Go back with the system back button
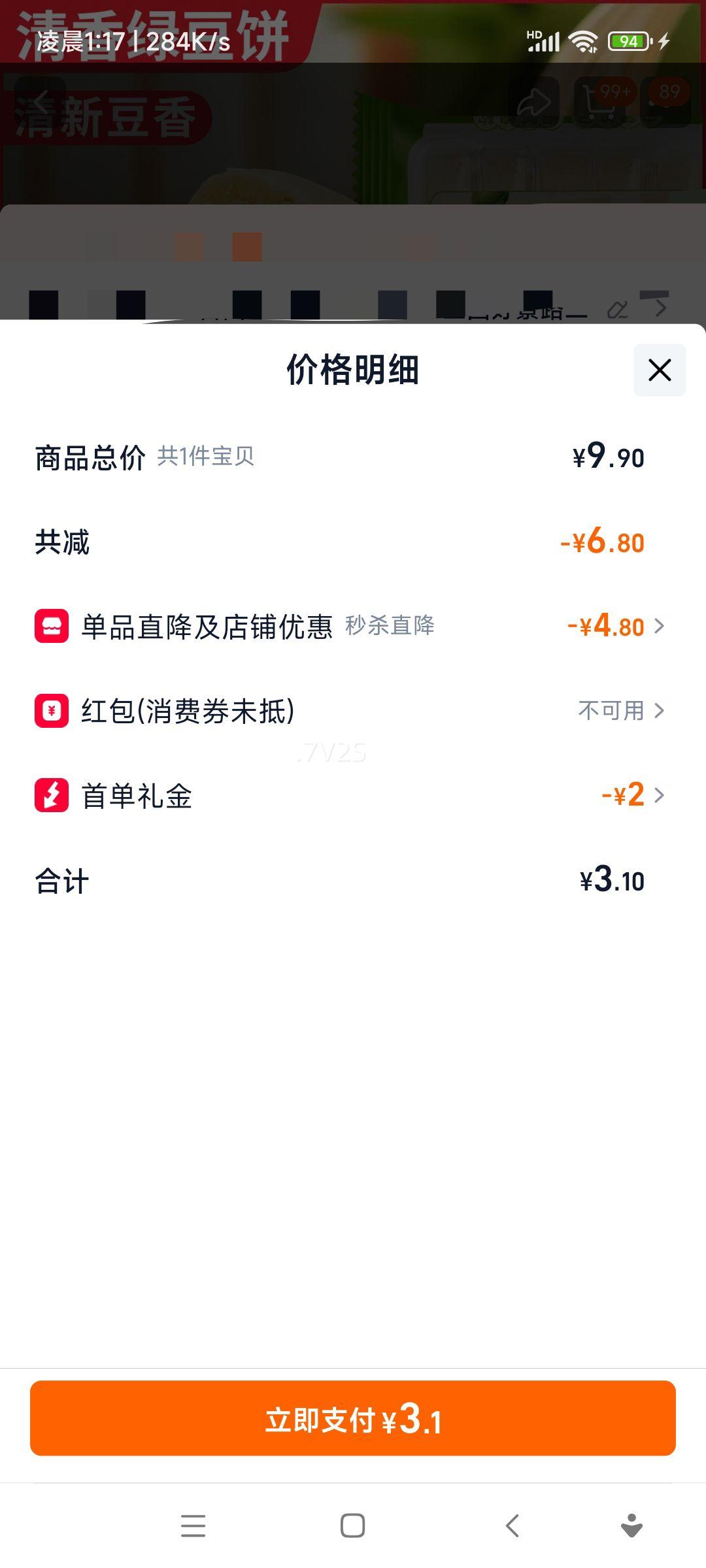This screenshot has height=1568, width=706. tap(513, 1526)
